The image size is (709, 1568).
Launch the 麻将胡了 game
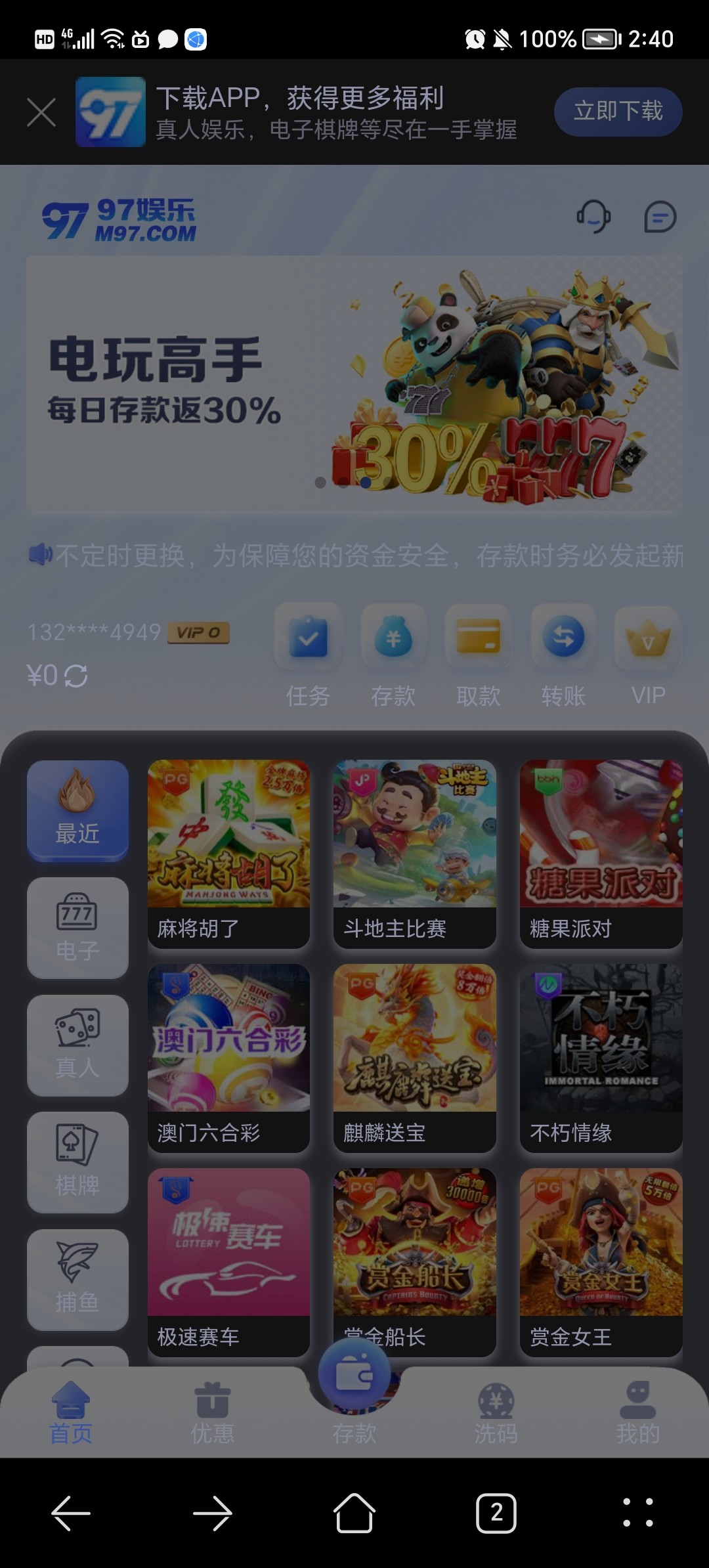click(x=228, y=852)
